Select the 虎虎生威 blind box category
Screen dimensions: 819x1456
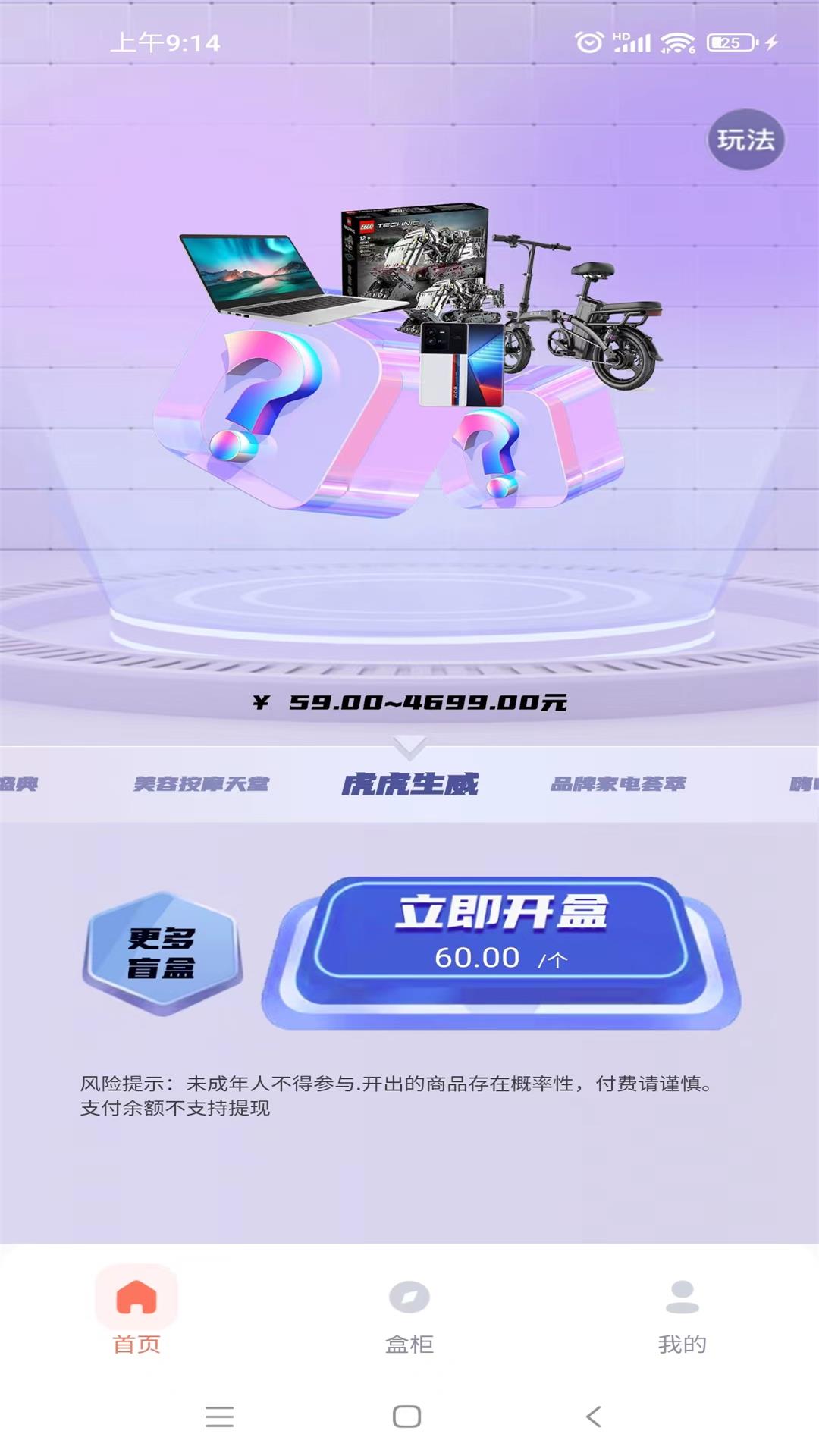[x=409, y=784]
